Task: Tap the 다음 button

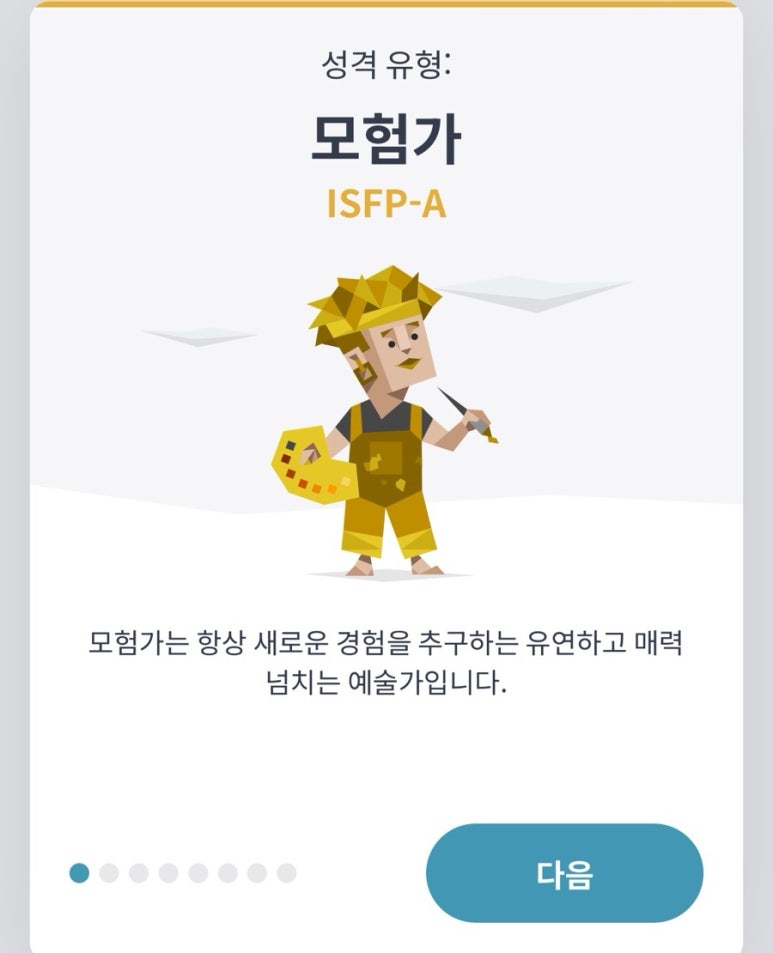Action: (x=564, y=872)
